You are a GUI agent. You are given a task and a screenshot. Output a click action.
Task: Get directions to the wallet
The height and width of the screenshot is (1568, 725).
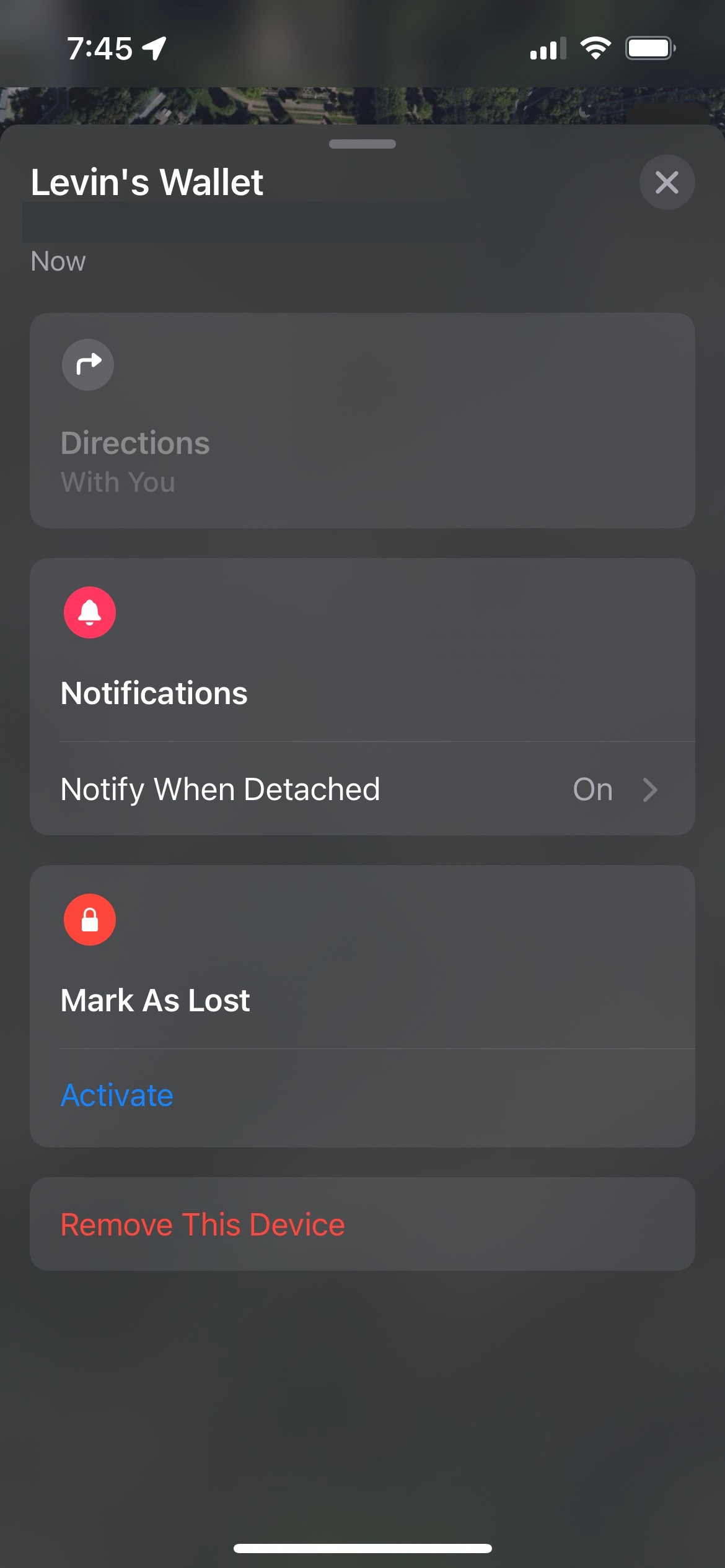point(362,420)
